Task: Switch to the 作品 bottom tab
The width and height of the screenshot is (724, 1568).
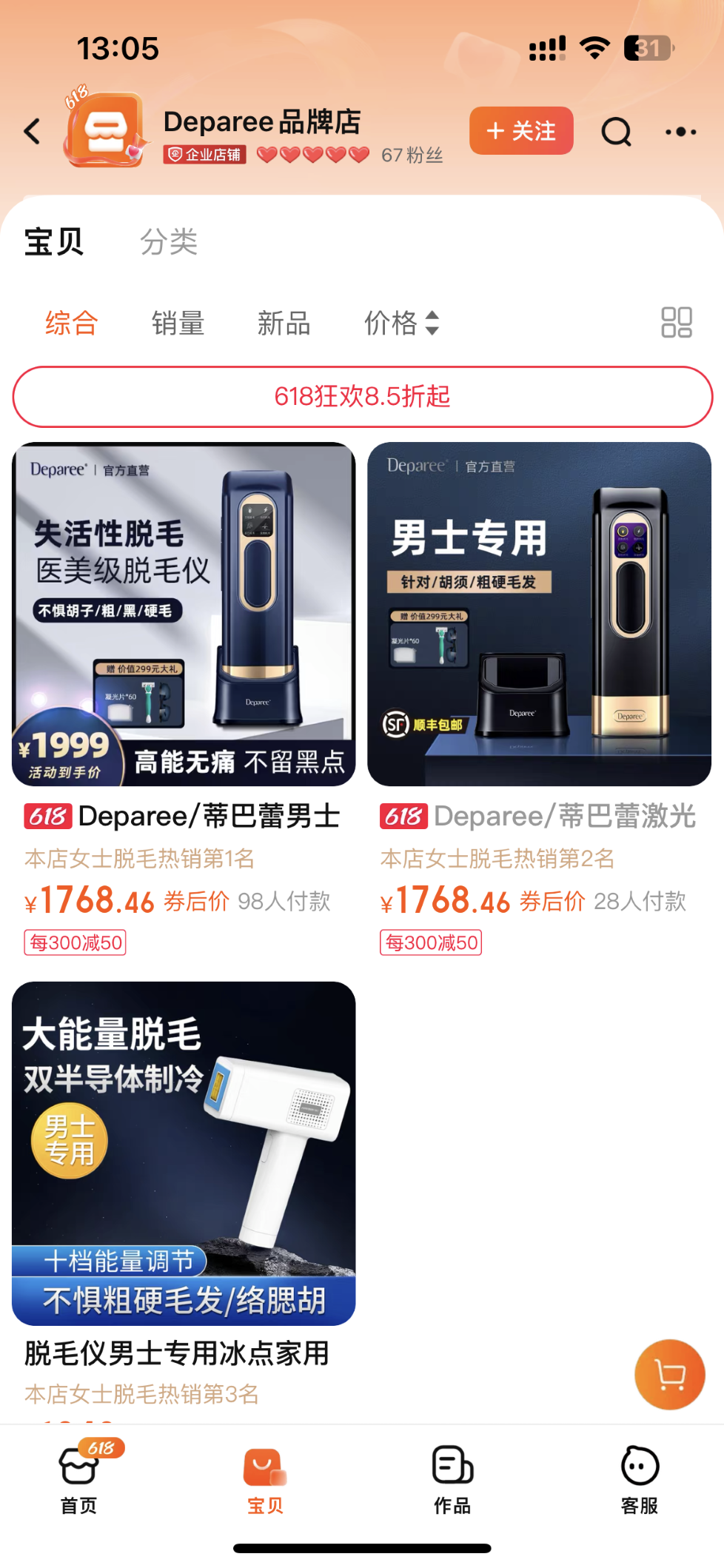Action: 452,1477
